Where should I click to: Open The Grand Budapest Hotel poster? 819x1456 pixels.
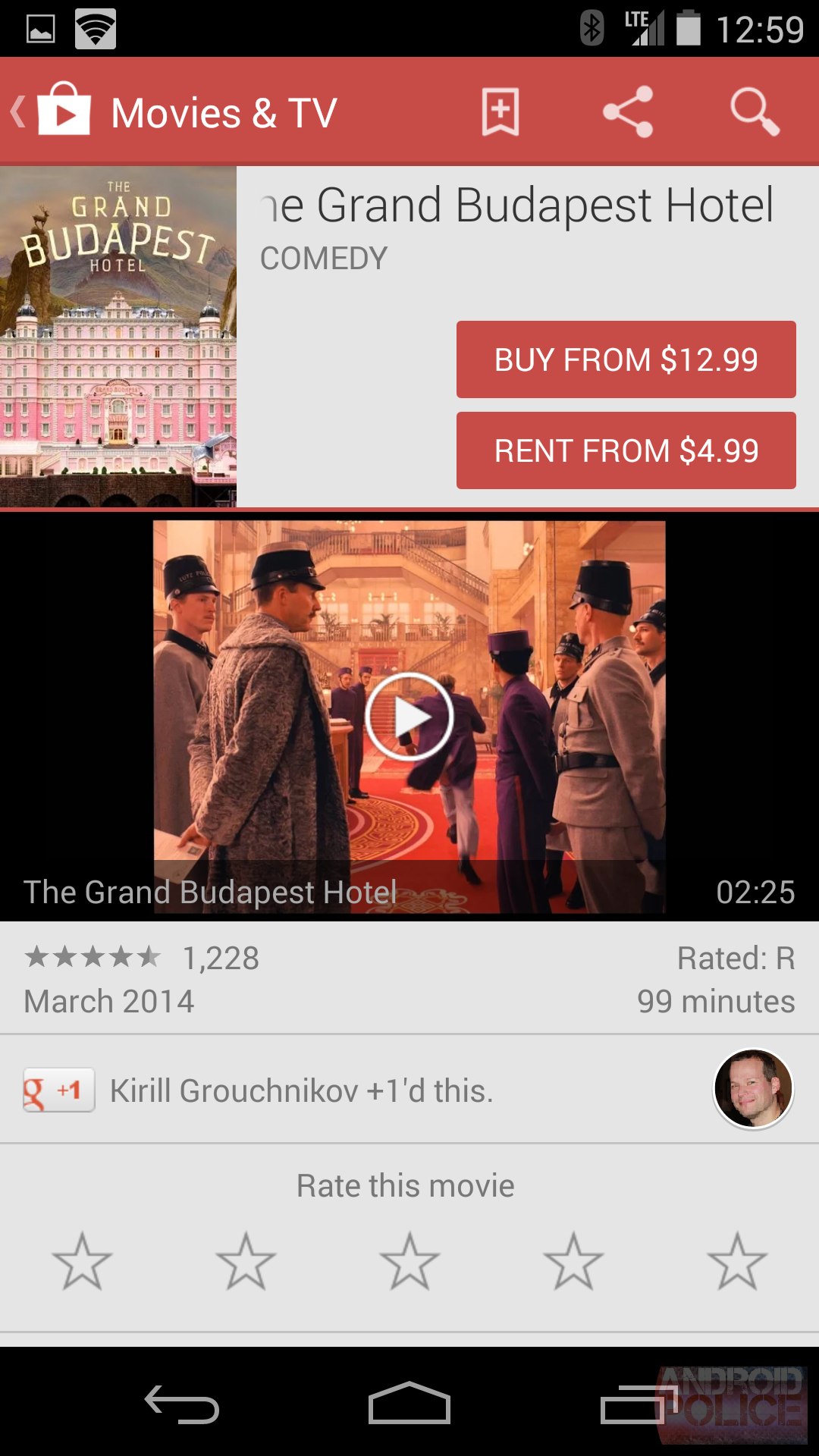pyautogui.click(x=118, y=337)
